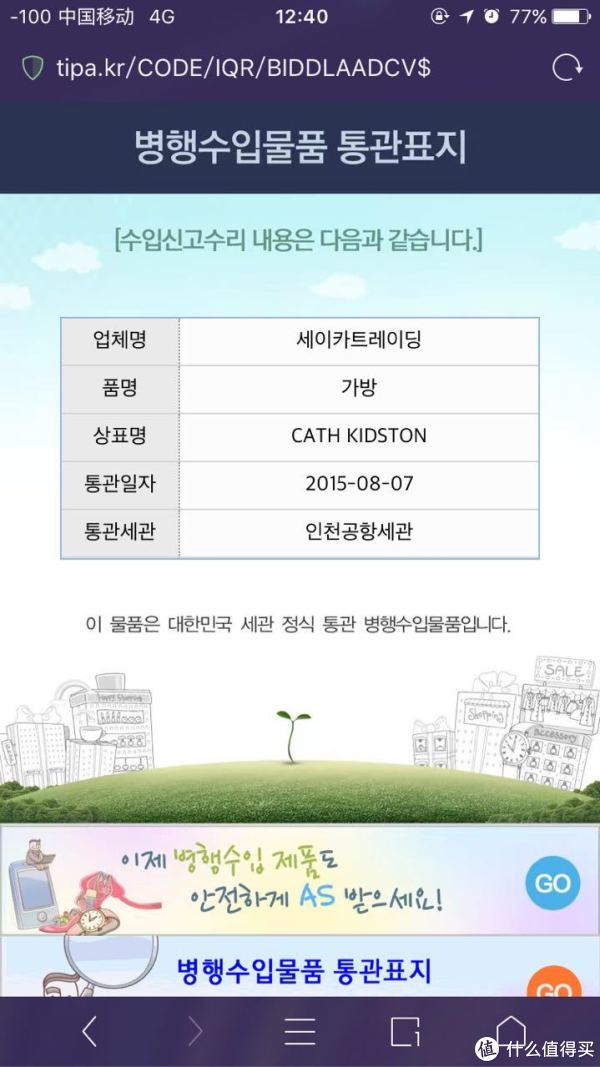Open the browser tabs view
This screenshot has height=1067, width=600.
pyautogui.click(x=405, y=1032)
